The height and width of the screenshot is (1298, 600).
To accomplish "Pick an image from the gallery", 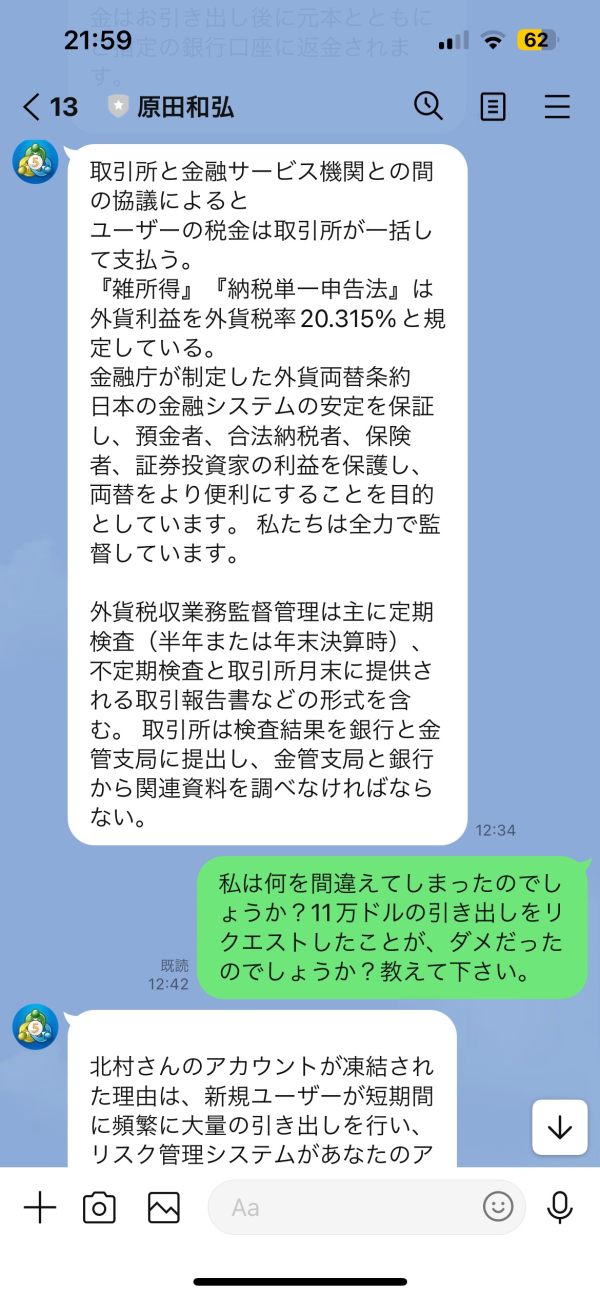I will pyautogui.click(x=164, y=1208).
